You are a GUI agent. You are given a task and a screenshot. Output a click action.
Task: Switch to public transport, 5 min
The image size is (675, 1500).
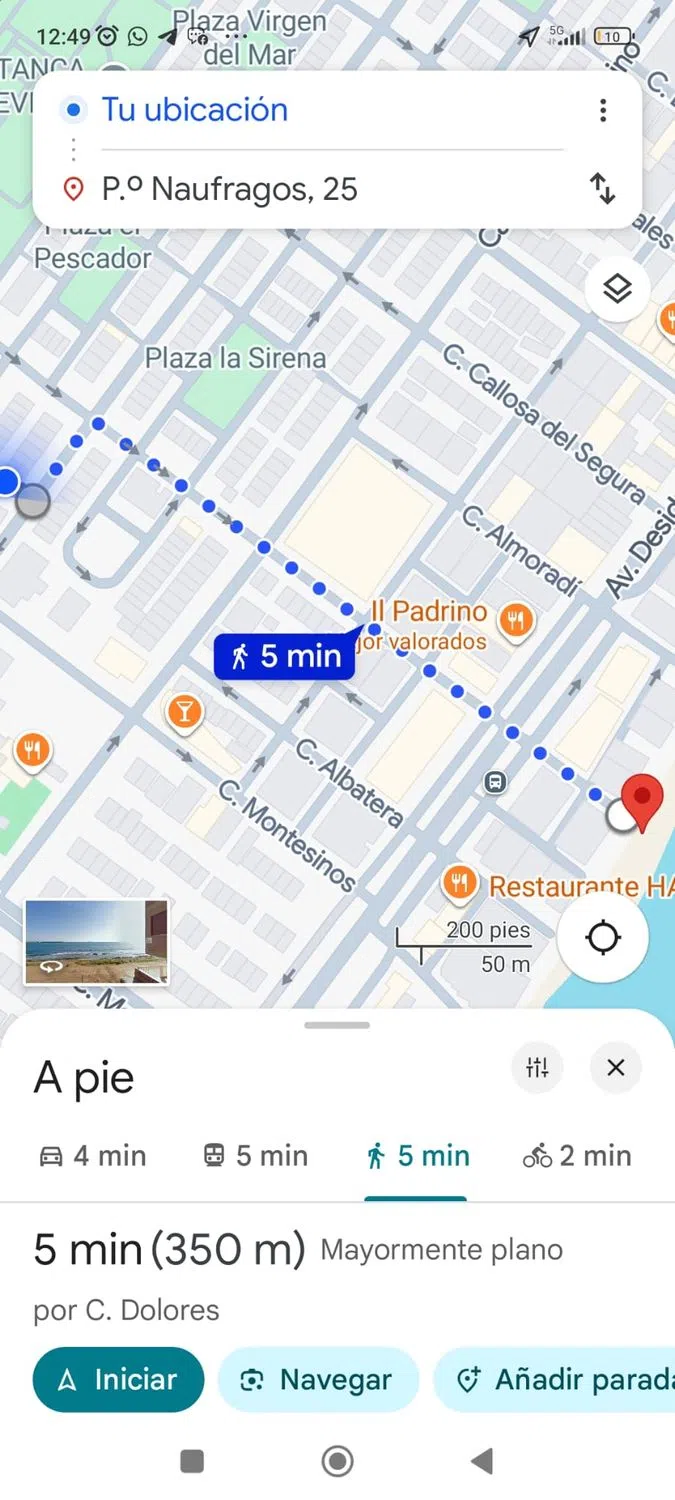point(255,1156)
